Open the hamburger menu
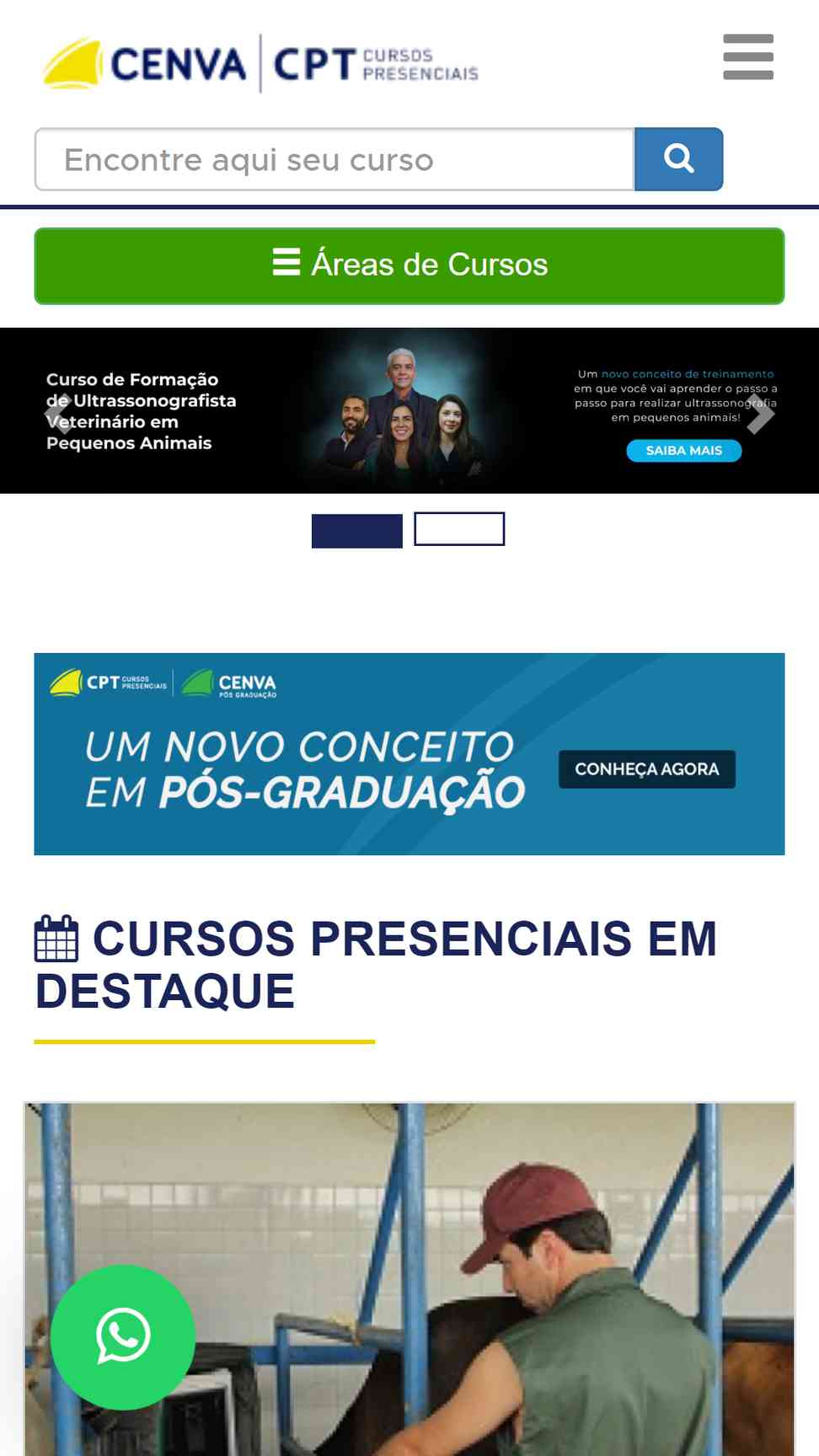819x1456 pixels. click(748, 57)
